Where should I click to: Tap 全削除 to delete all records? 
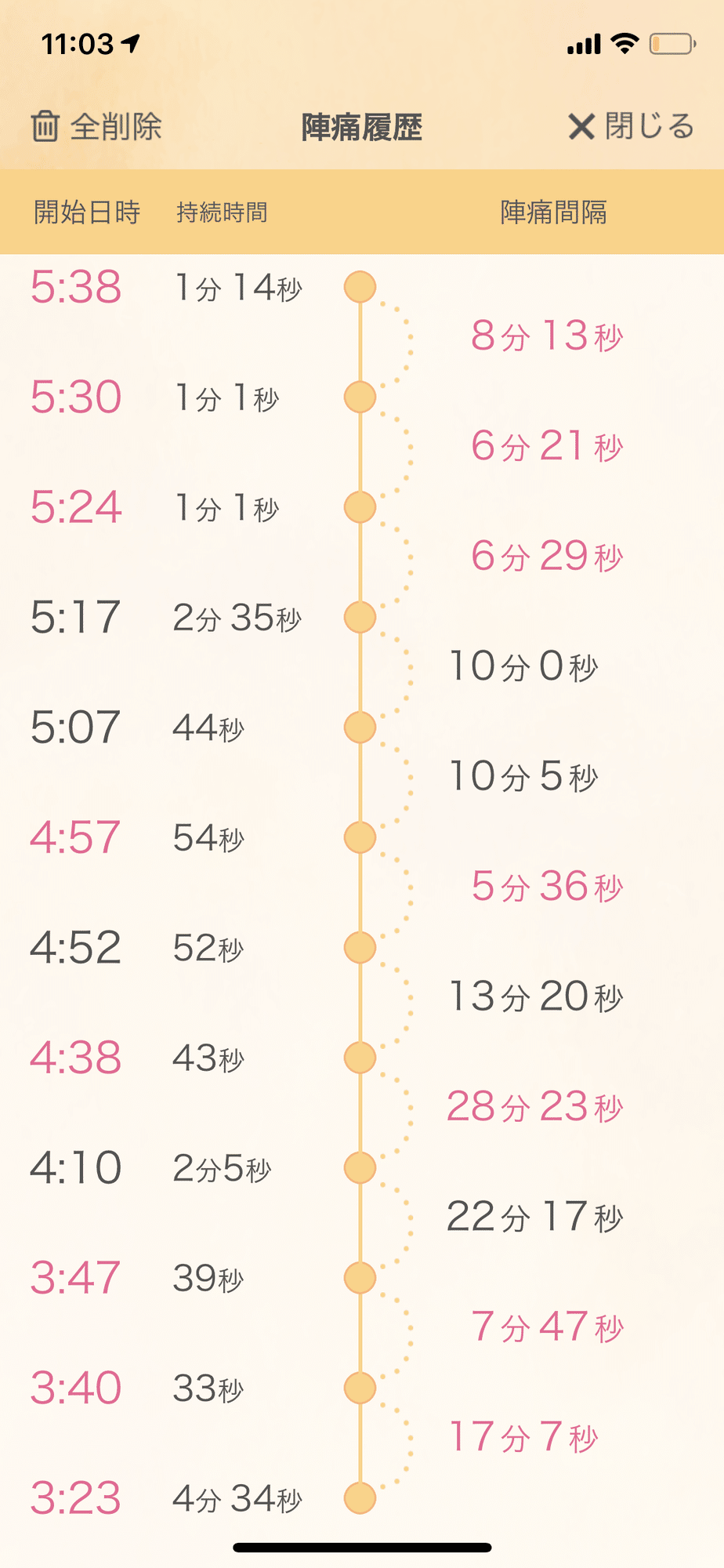click(96, 126)
